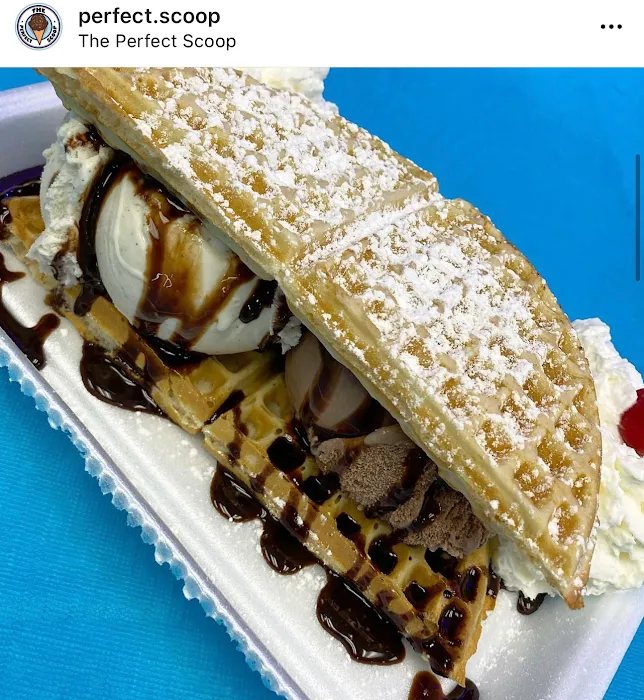Open the perfect.scoop username link
Image resolution: width=644 pixels, height=700 pixels.
(149, 17)
